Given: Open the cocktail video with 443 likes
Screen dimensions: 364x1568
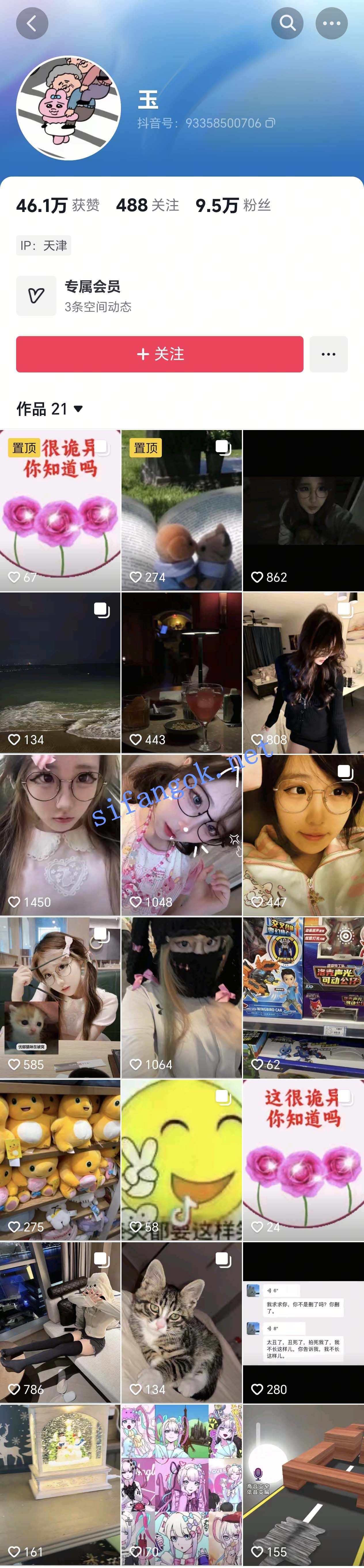Looking at the screenshot, I should coord(181,673).
